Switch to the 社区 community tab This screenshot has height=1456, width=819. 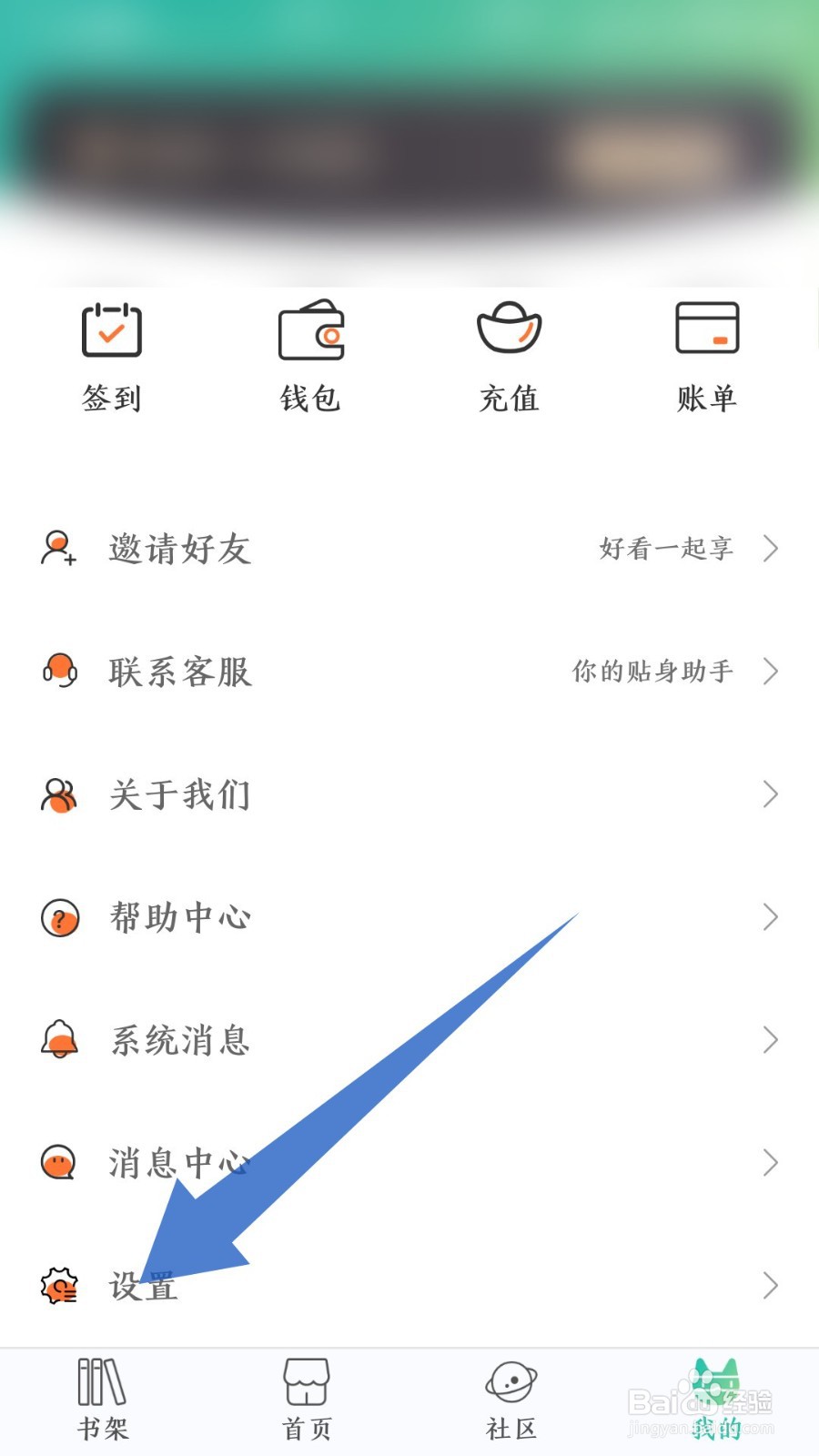tap(511, 1400)
